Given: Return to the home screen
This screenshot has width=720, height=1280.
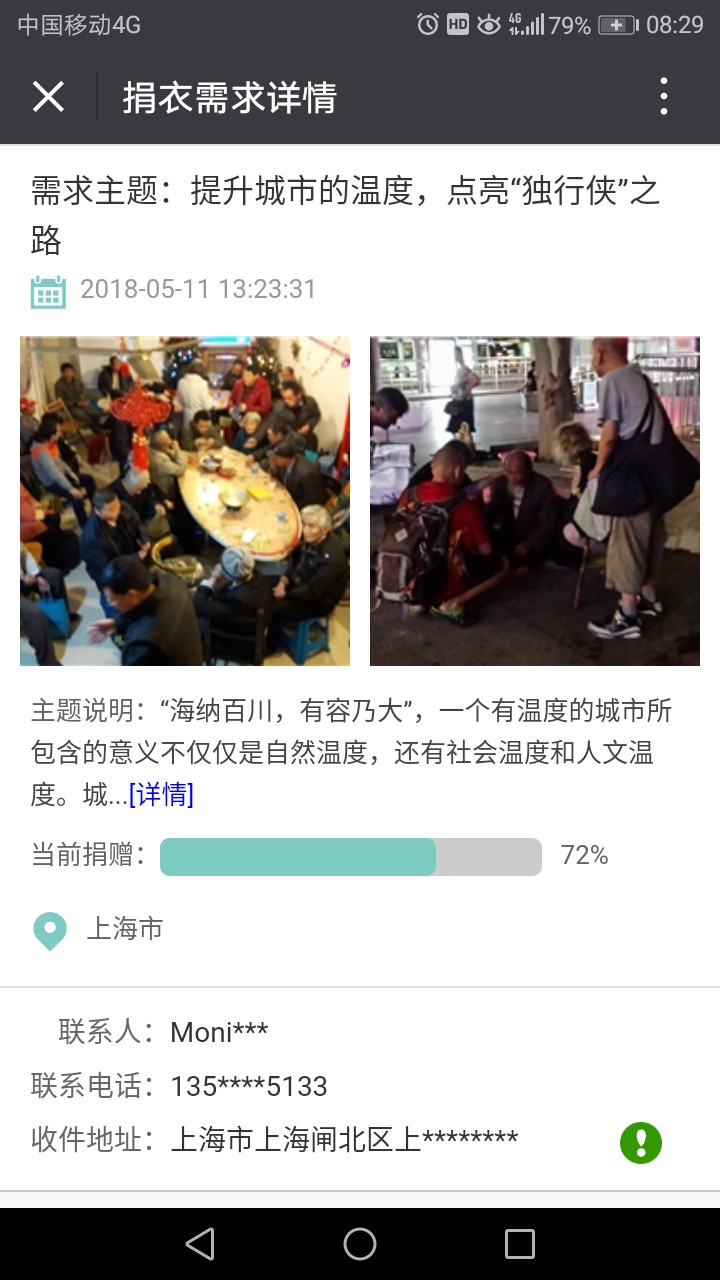Looking at the screenshot, I should [x=360, y=1244].
